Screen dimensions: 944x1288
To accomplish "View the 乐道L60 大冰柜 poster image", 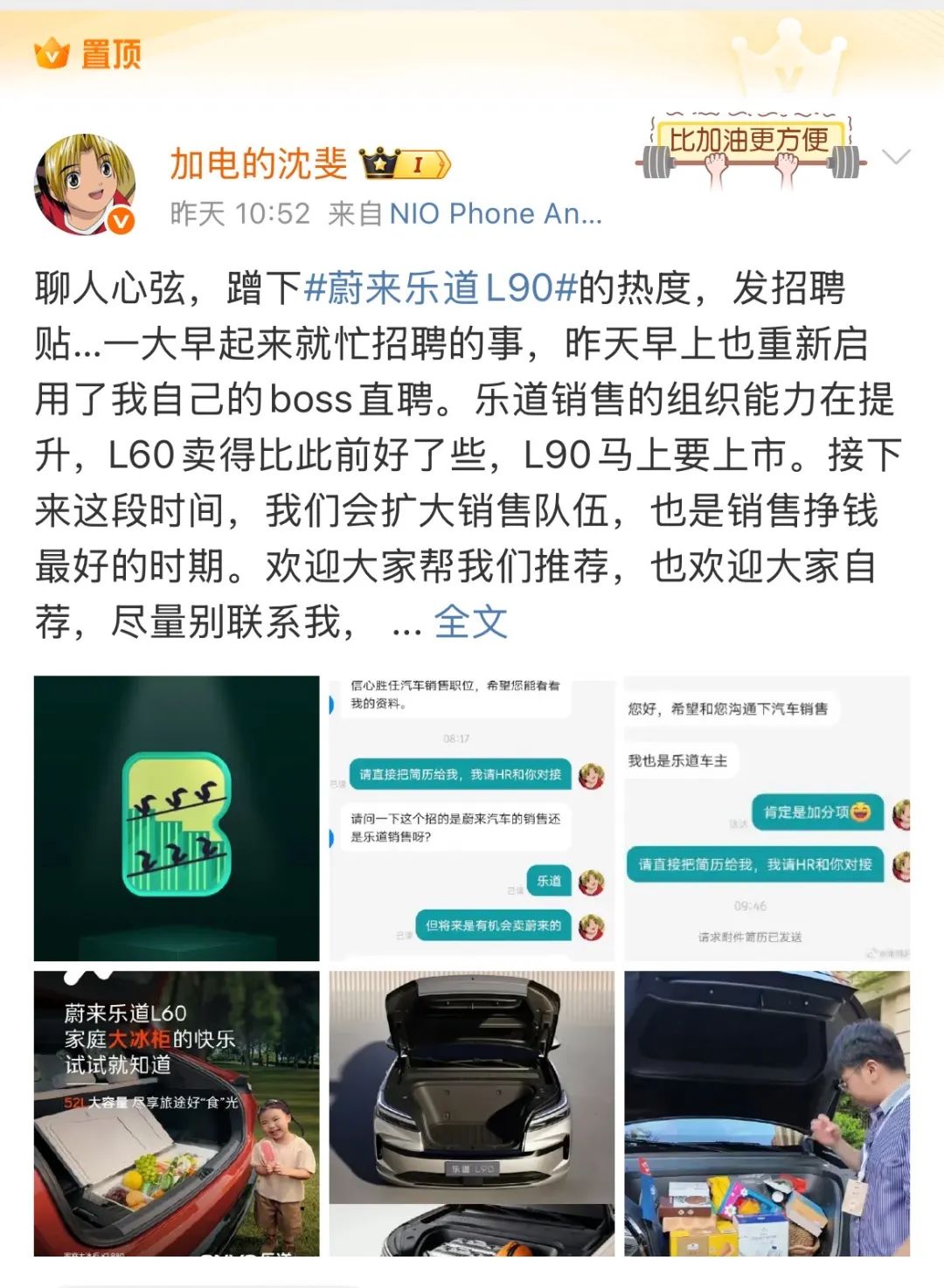I will [177, 1112].
